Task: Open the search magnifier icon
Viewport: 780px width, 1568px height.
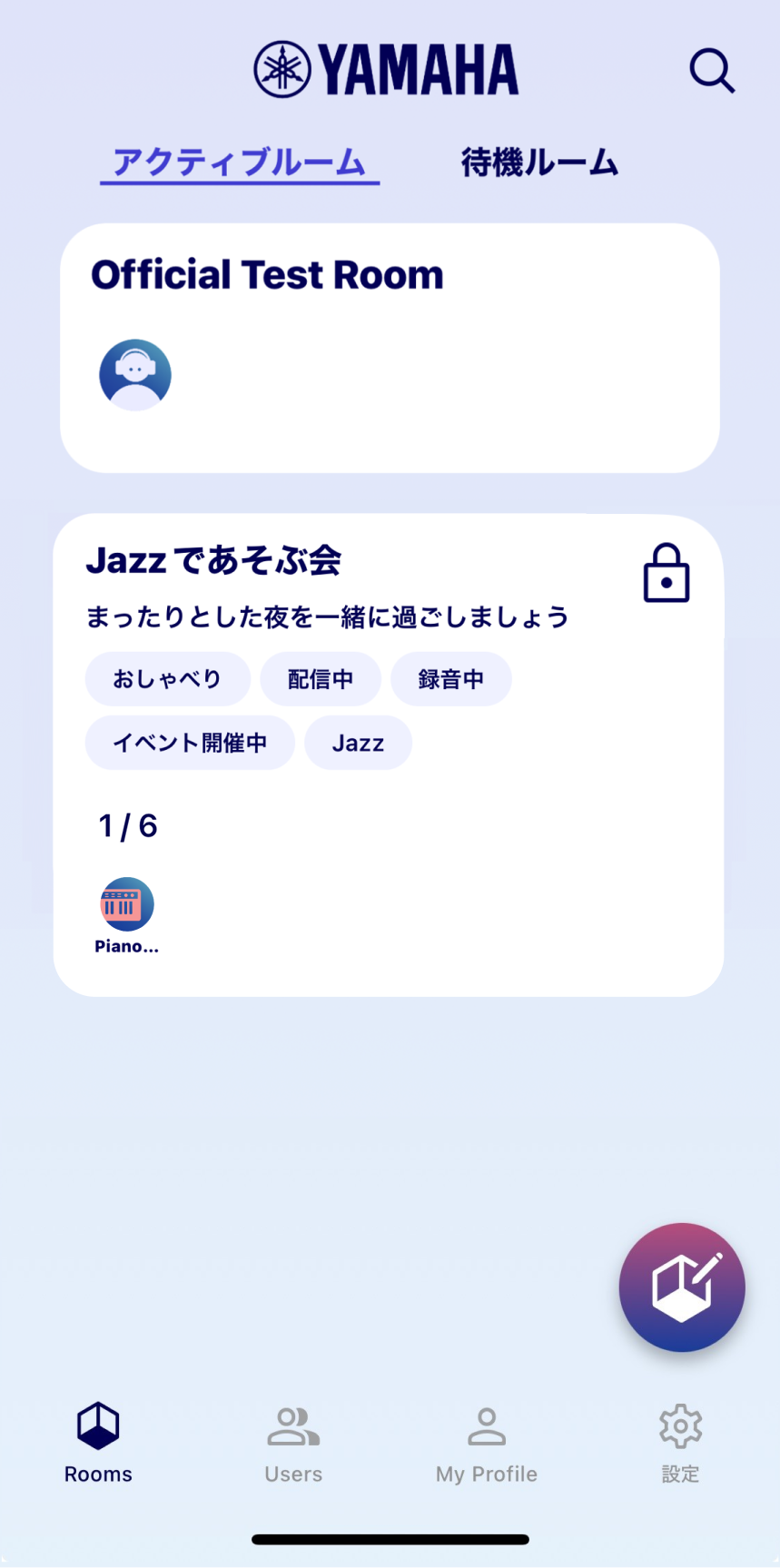Action: [711, 71]
